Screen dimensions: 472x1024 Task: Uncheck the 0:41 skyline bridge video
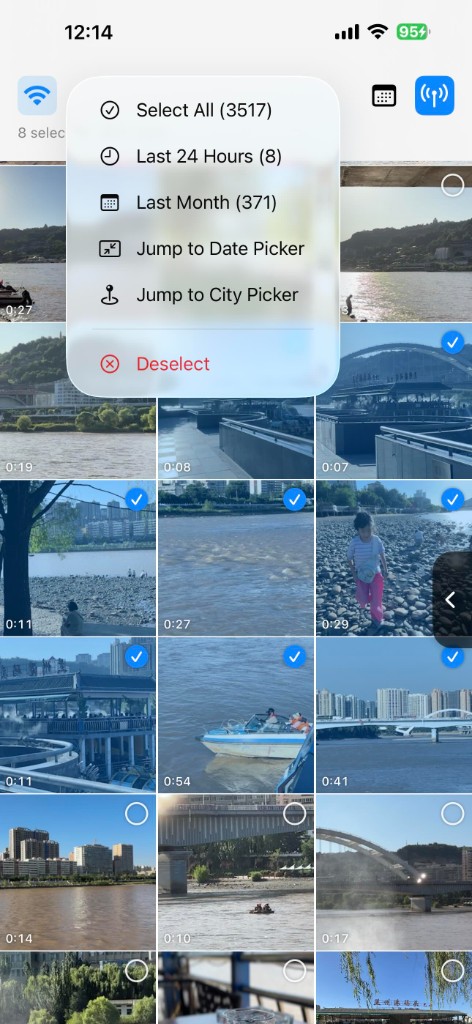452,658
